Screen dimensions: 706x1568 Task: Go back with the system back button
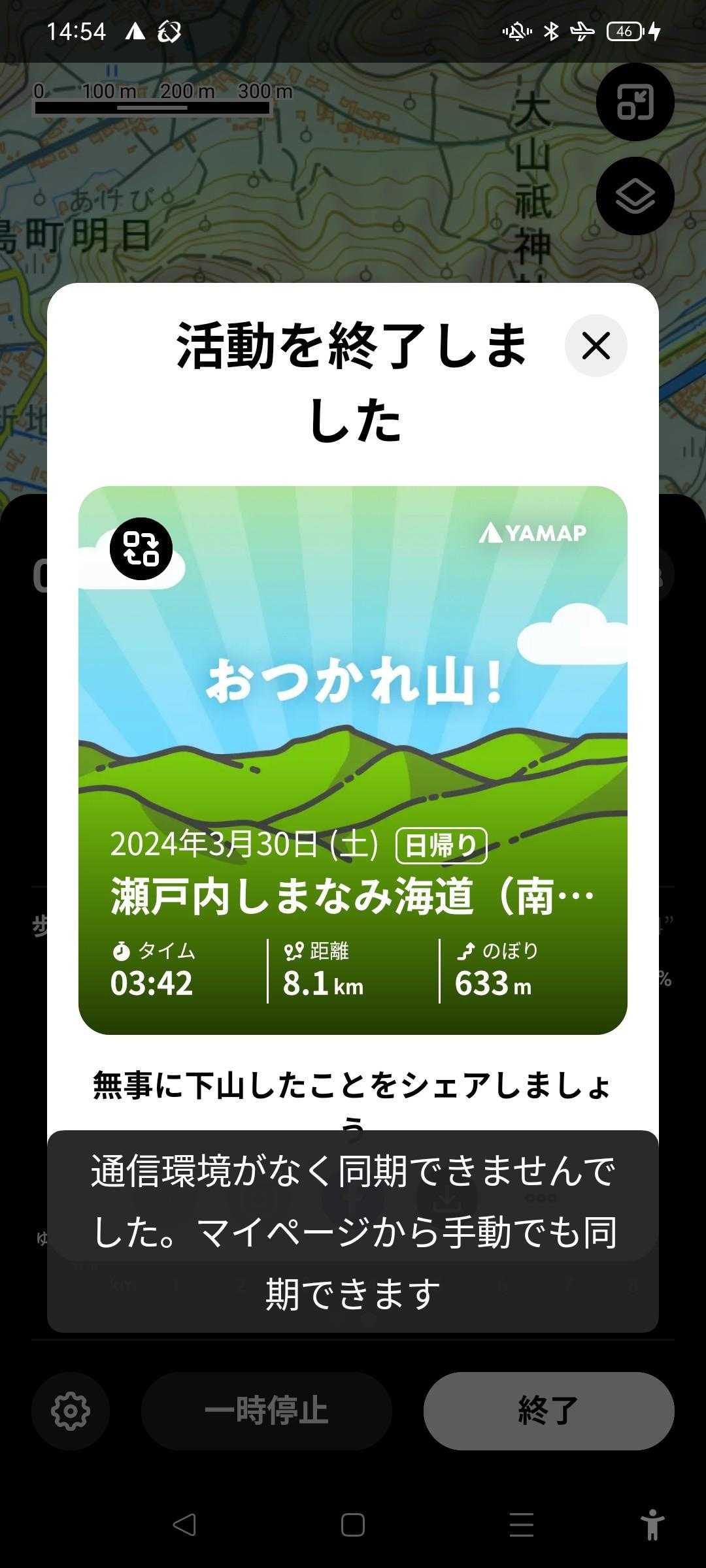(x=184, y=1525)
